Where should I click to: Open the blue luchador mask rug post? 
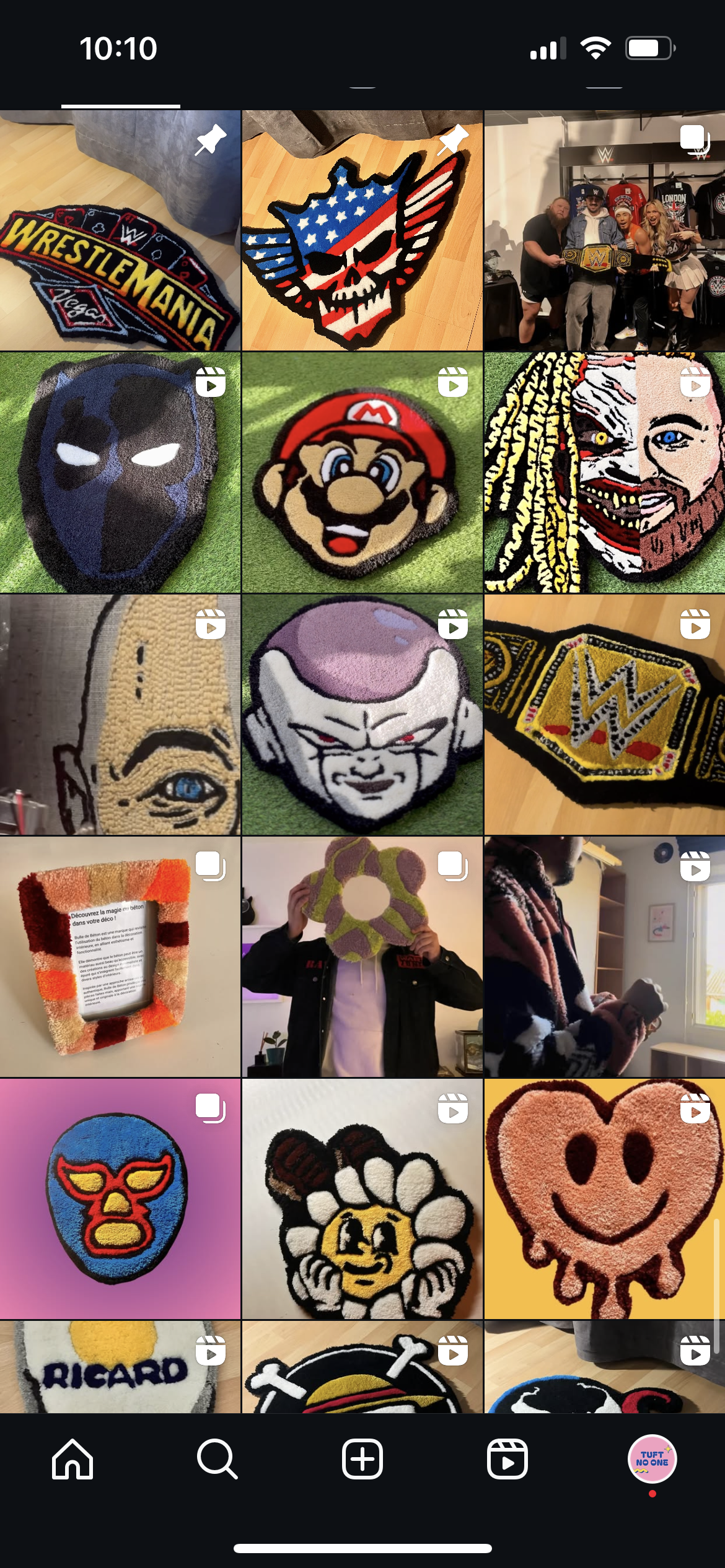point(120,1199)
